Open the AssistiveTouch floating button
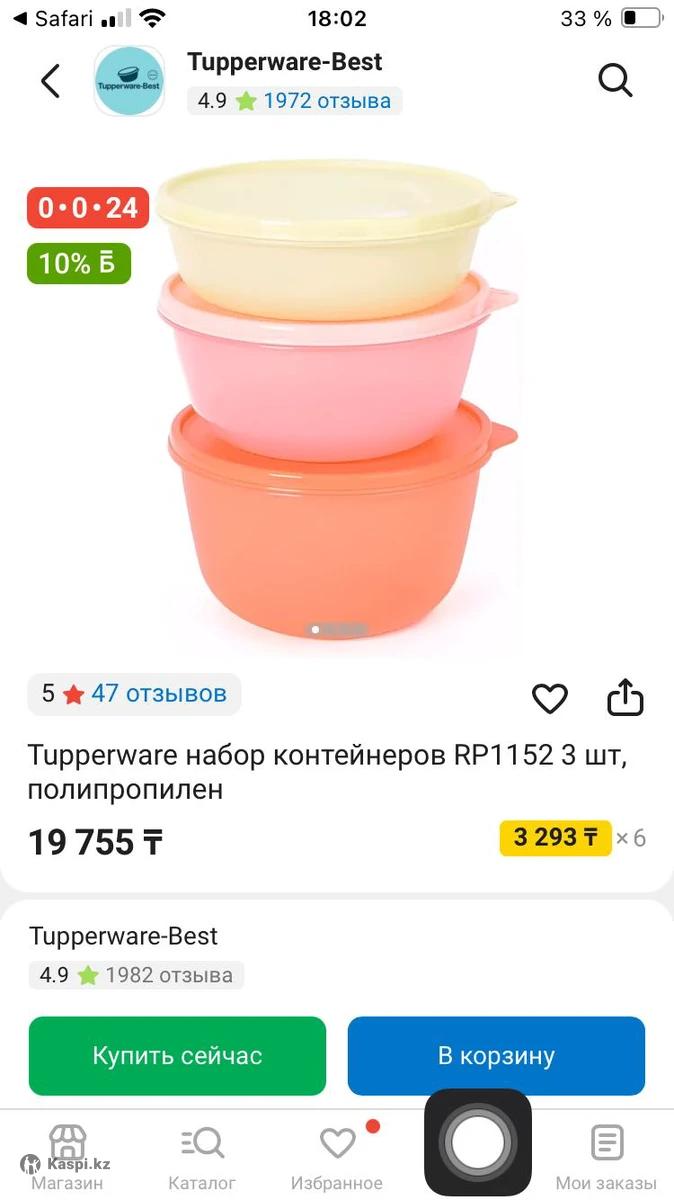Viewport: 674px width, 1200px height. point(478,1142)
